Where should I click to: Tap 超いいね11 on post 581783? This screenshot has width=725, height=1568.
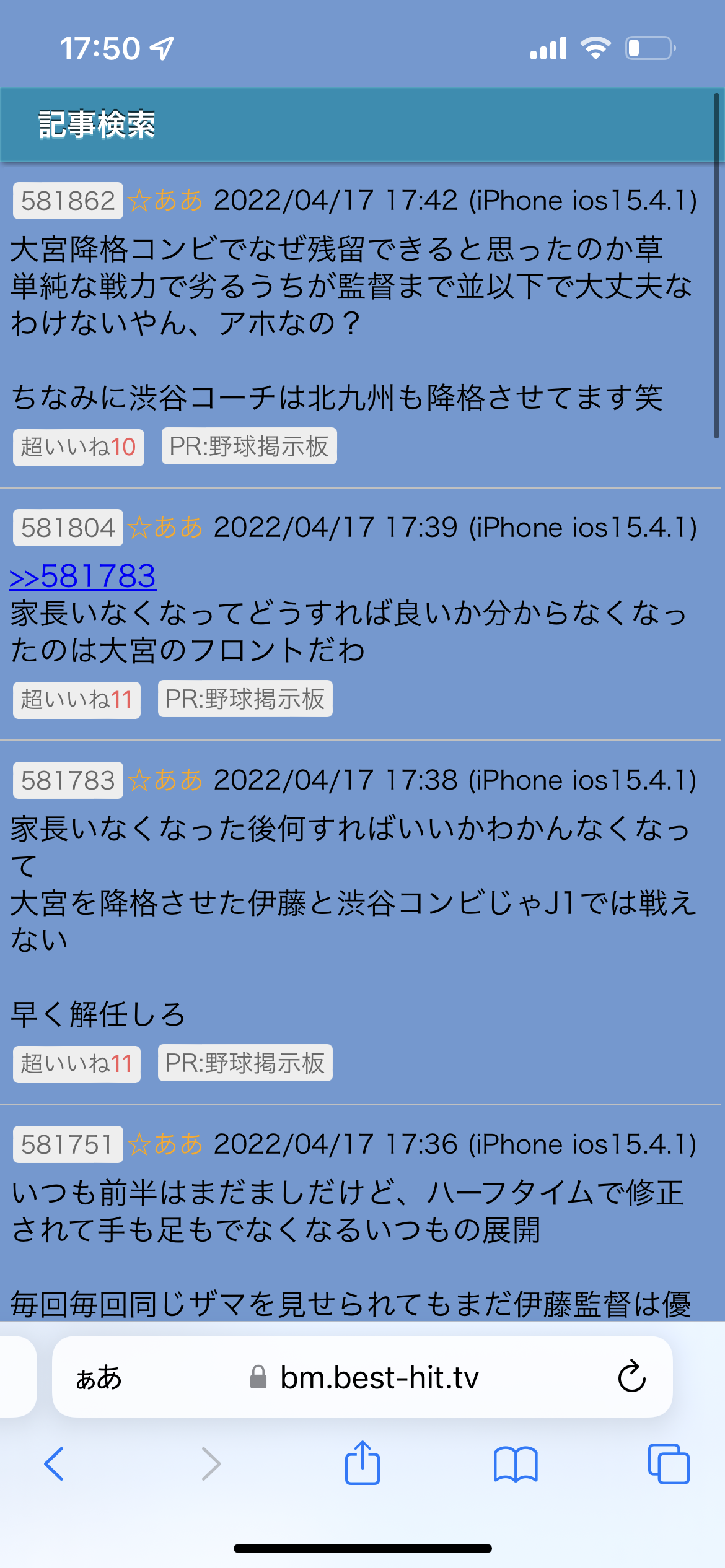click(77, 1064)
